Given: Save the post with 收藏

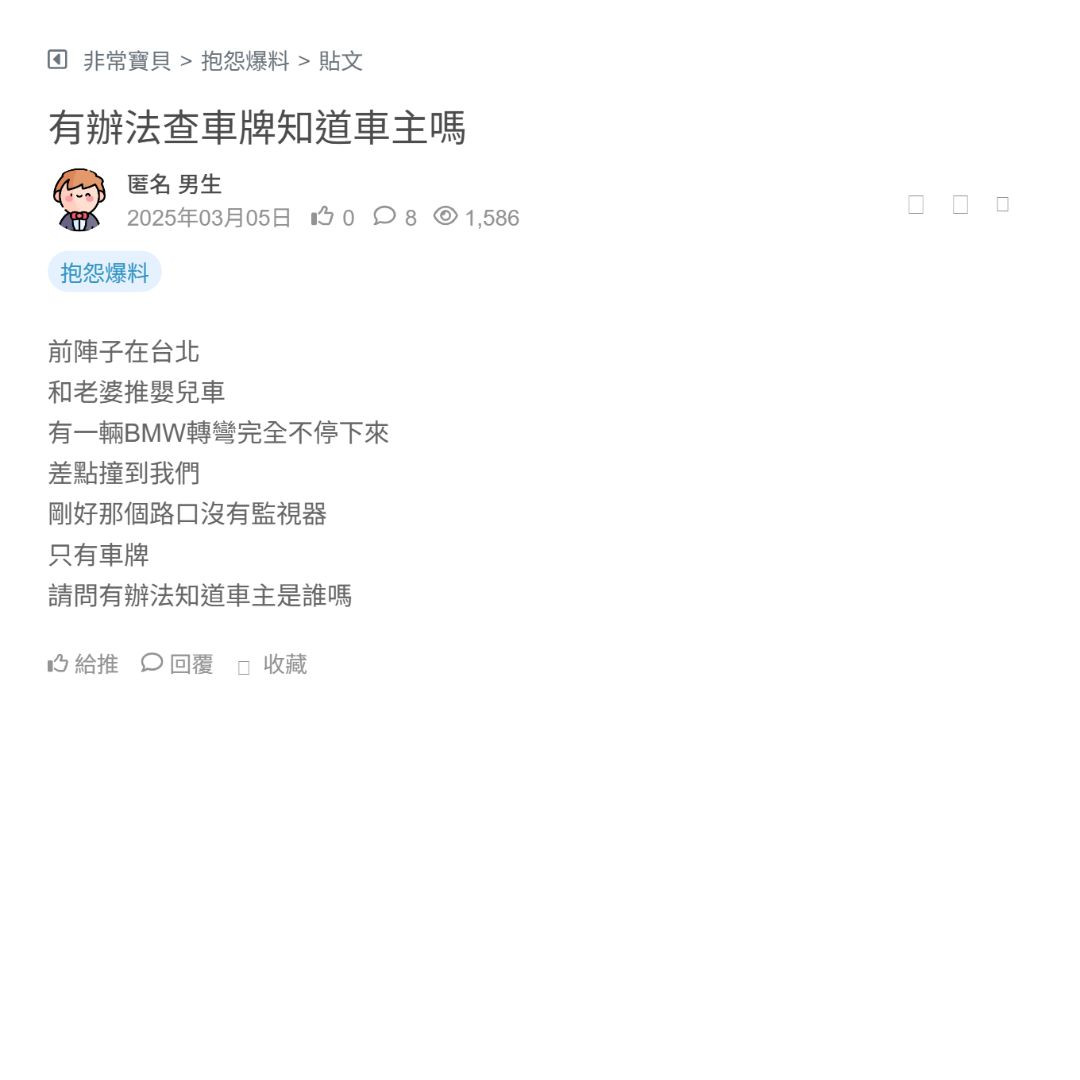Looking at the screenshot, I should click(x=273, y=665).
